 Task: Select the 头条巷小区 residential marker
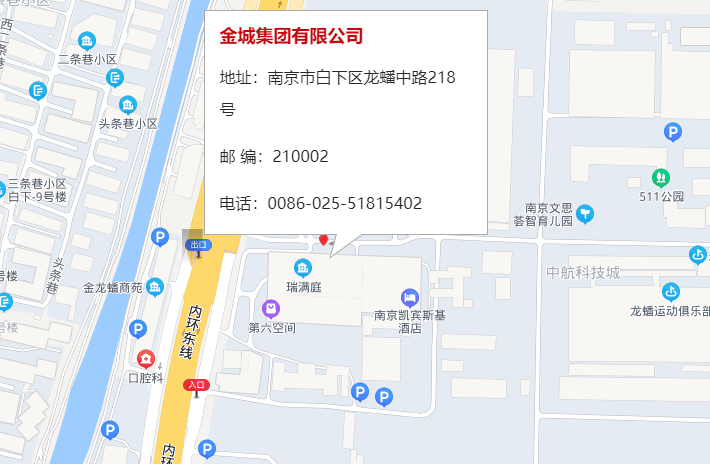(127, 104)
